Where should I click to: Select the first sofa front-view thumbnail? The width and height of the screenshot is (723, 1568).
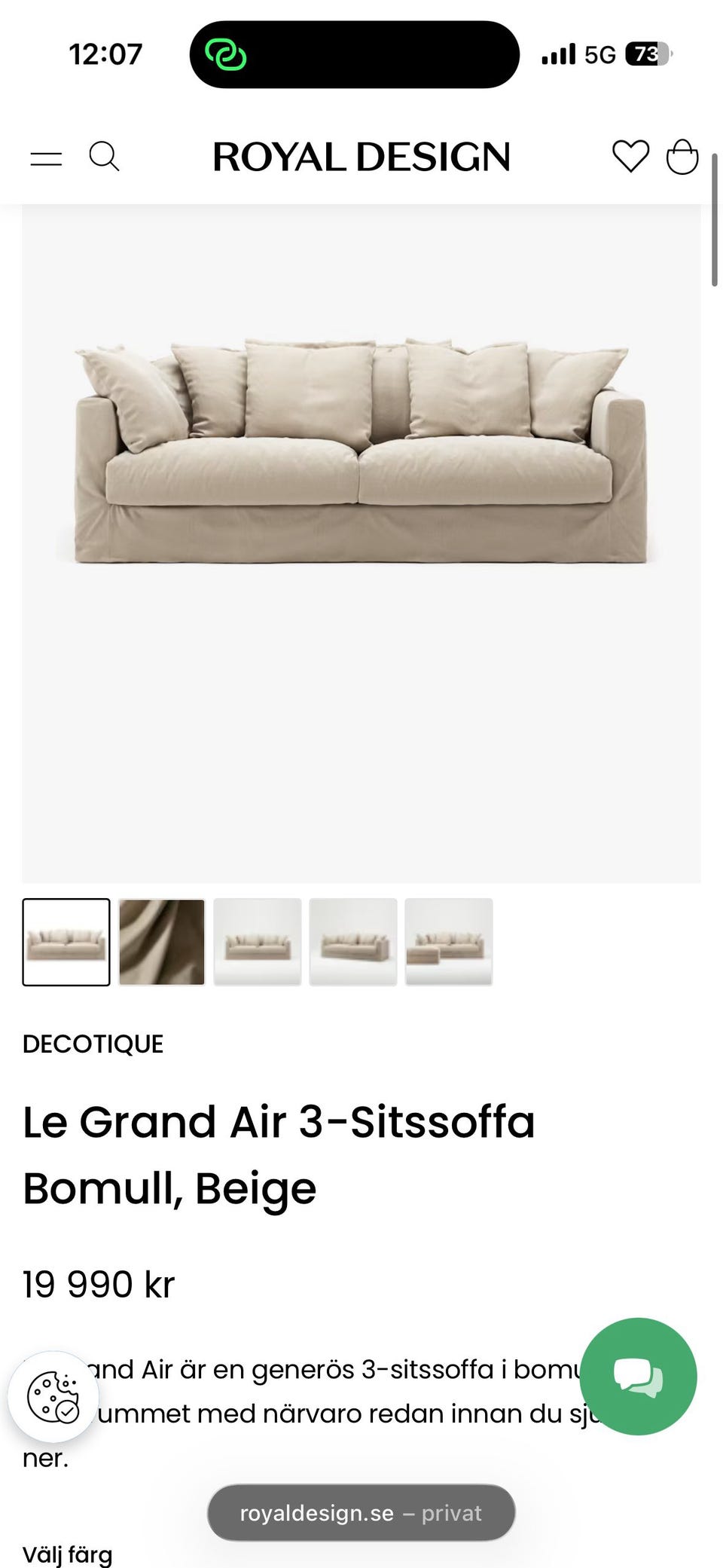66,942
